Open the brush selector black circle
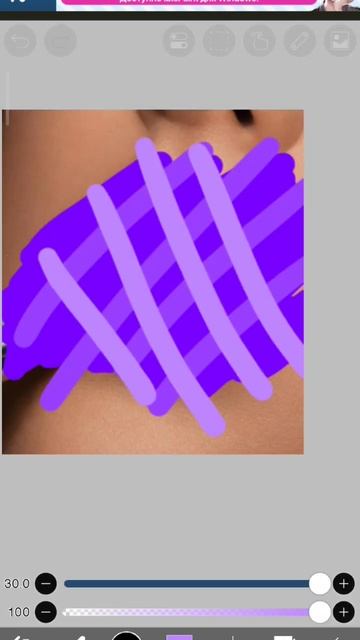 pos(127,636)
